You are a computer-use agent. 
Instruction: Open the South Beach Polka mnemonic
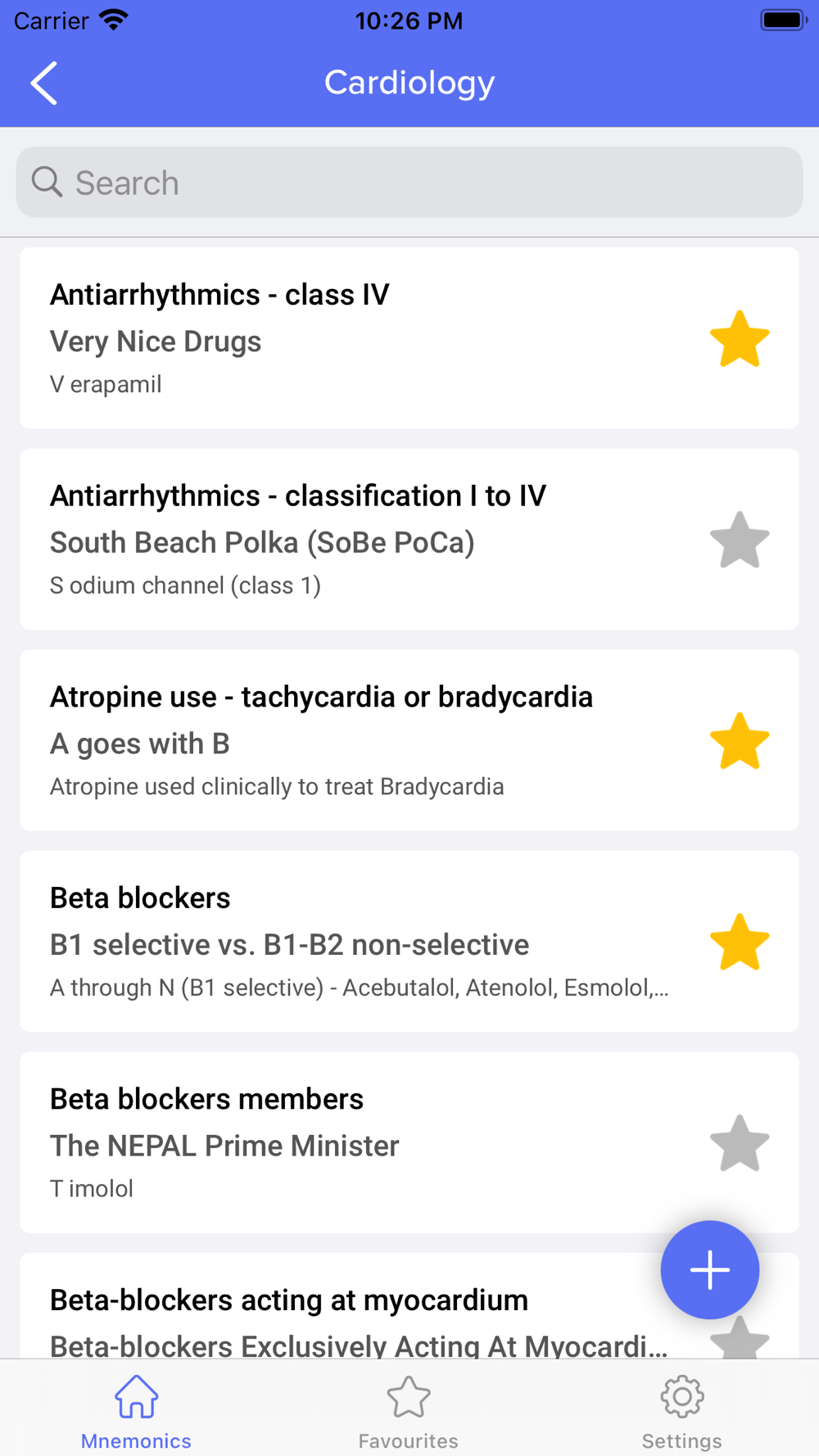click(x=409, y=540)
